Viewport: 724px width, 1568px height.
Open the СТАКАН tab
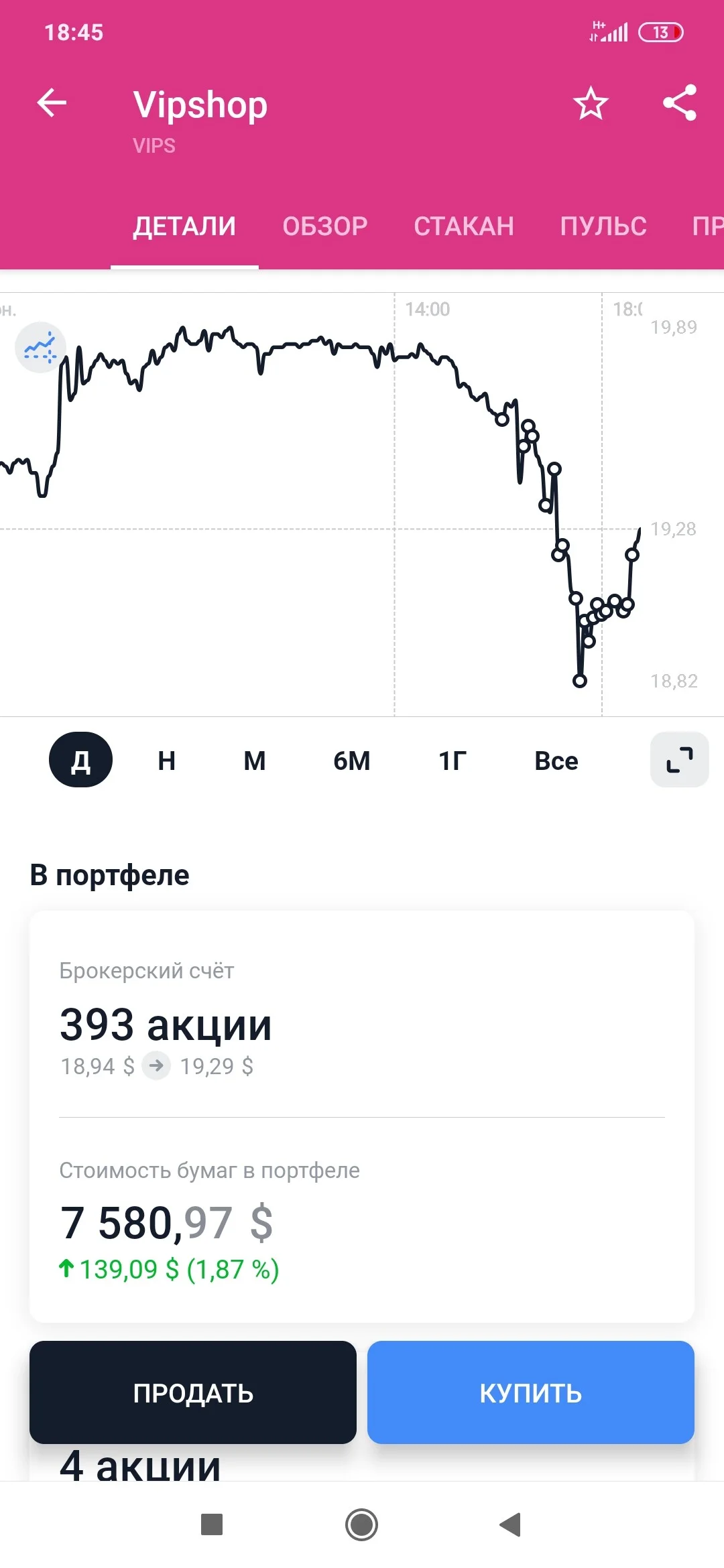coord(464,226)
